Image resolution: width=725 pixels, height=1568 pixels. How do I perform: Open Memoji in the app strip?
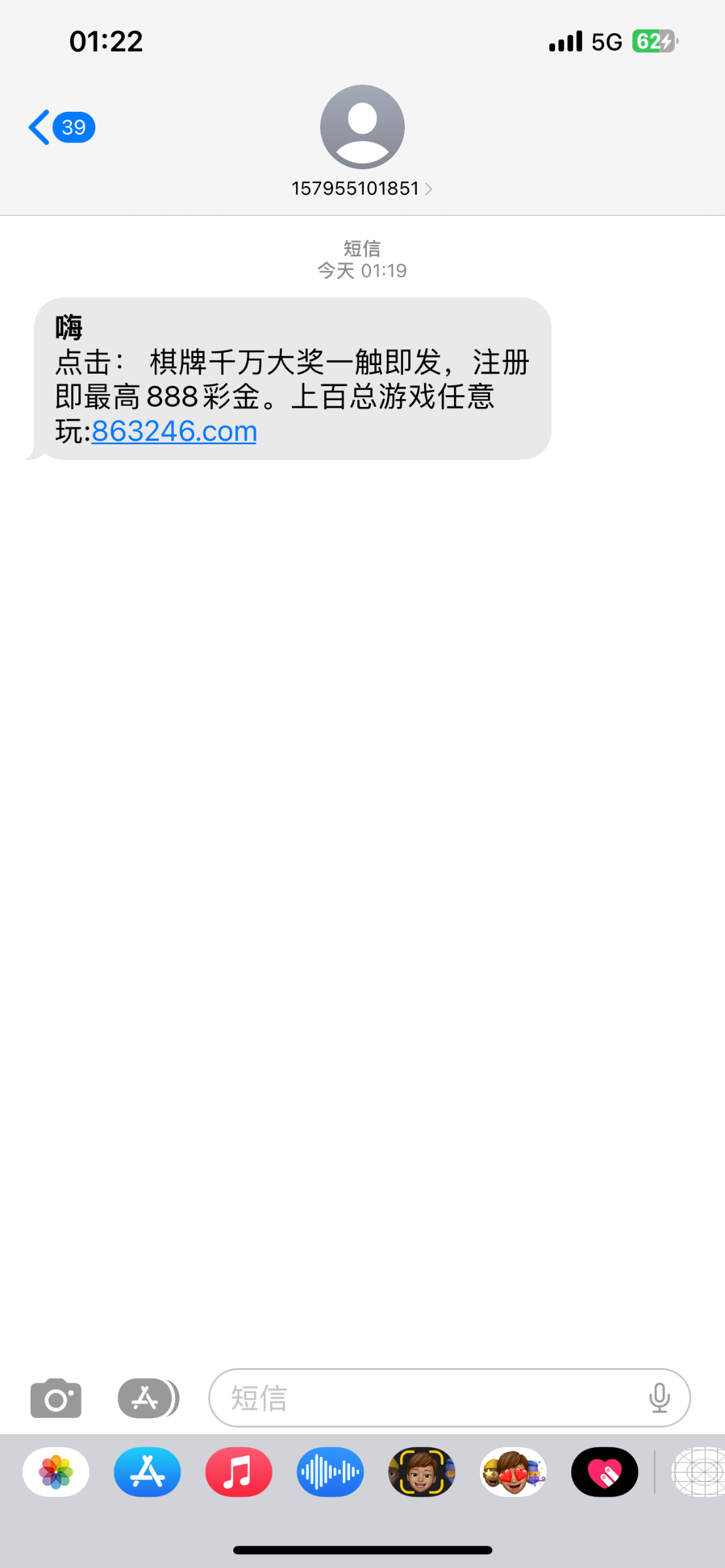pyautogui.click(x=422, y=1472)
